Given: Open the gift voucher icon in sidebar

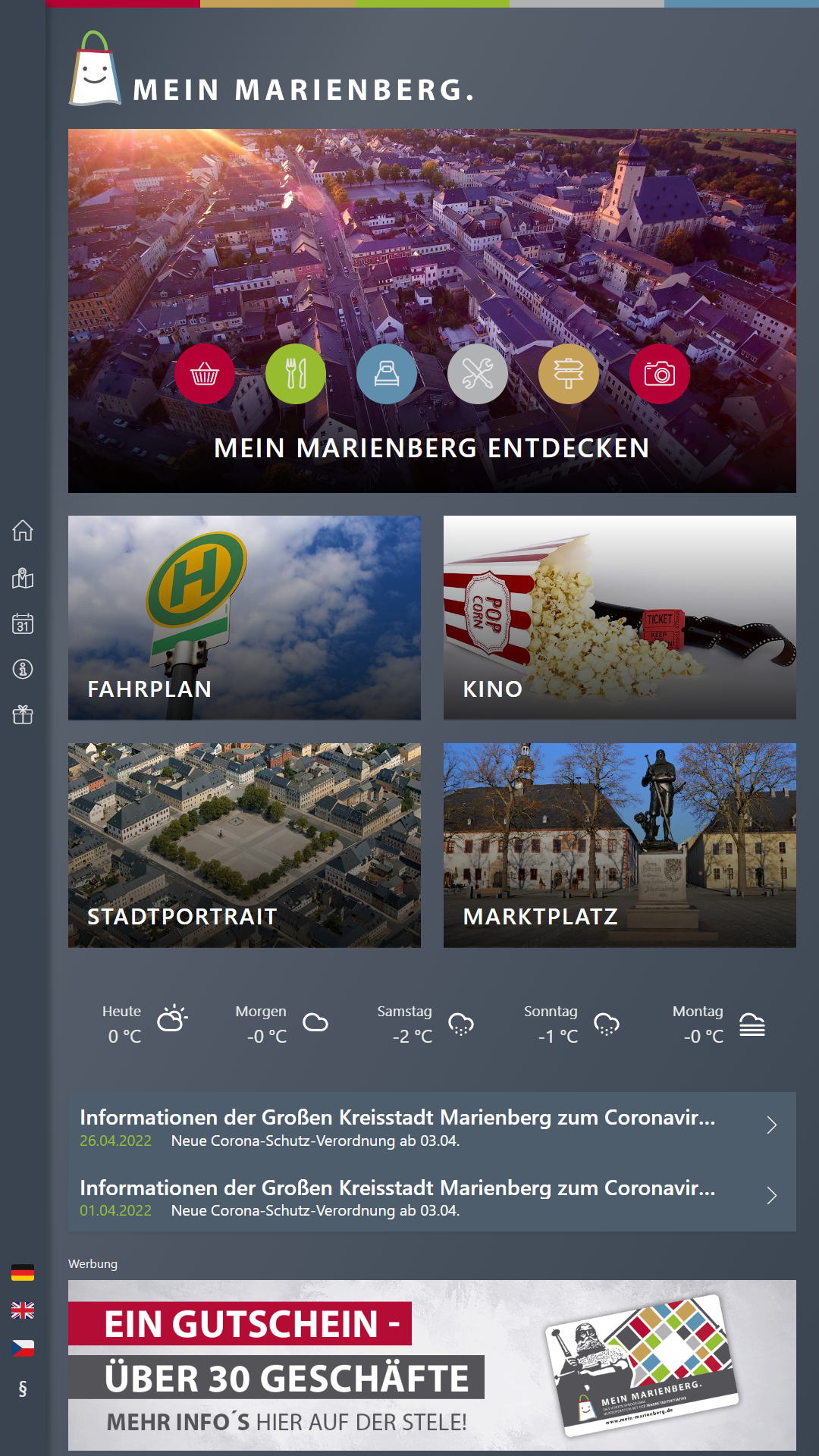Looking at the screenshot, I should 23,714.
